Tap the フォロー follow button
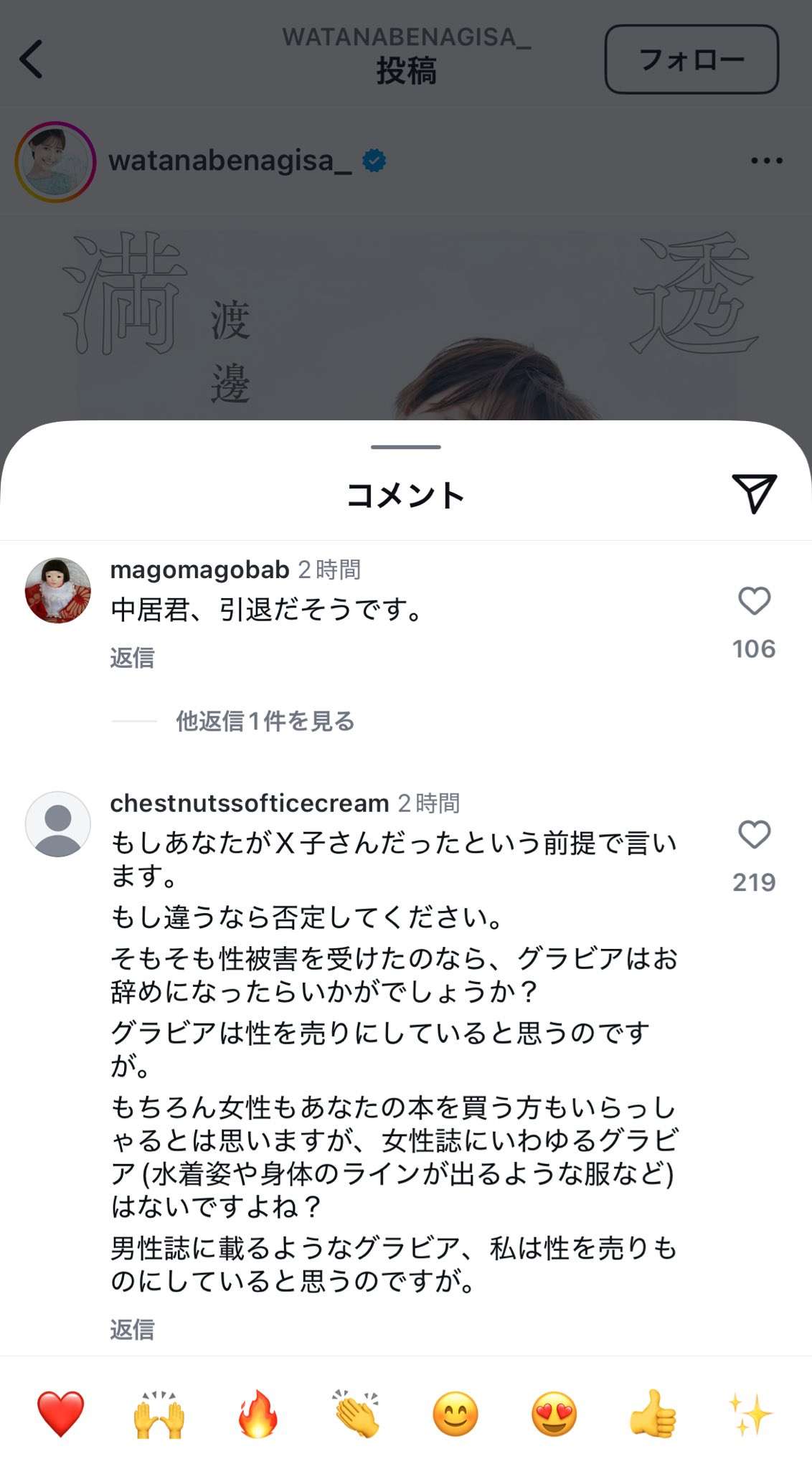 click(691, 60)
